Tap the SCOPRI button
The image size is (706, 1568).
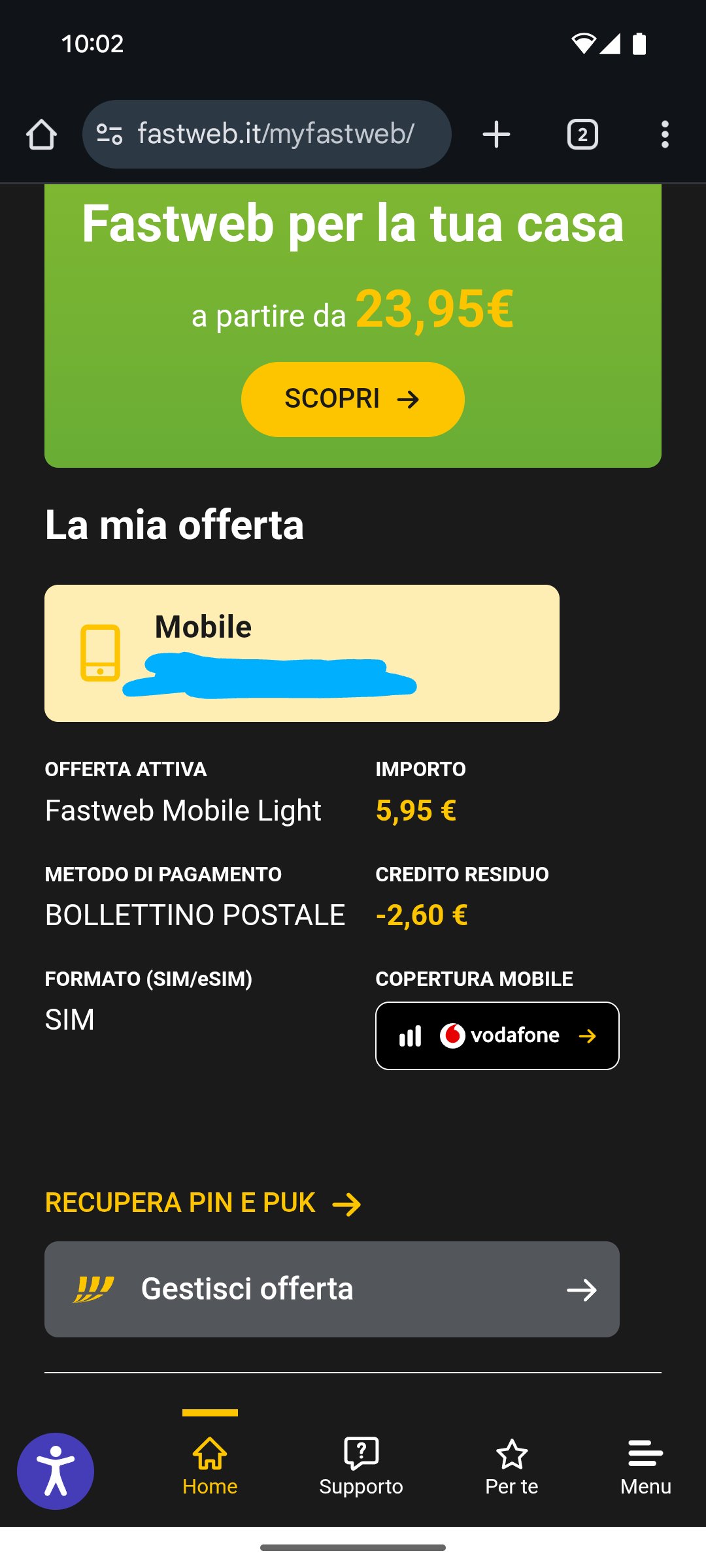pyautogui.click(x=352, y=399)
